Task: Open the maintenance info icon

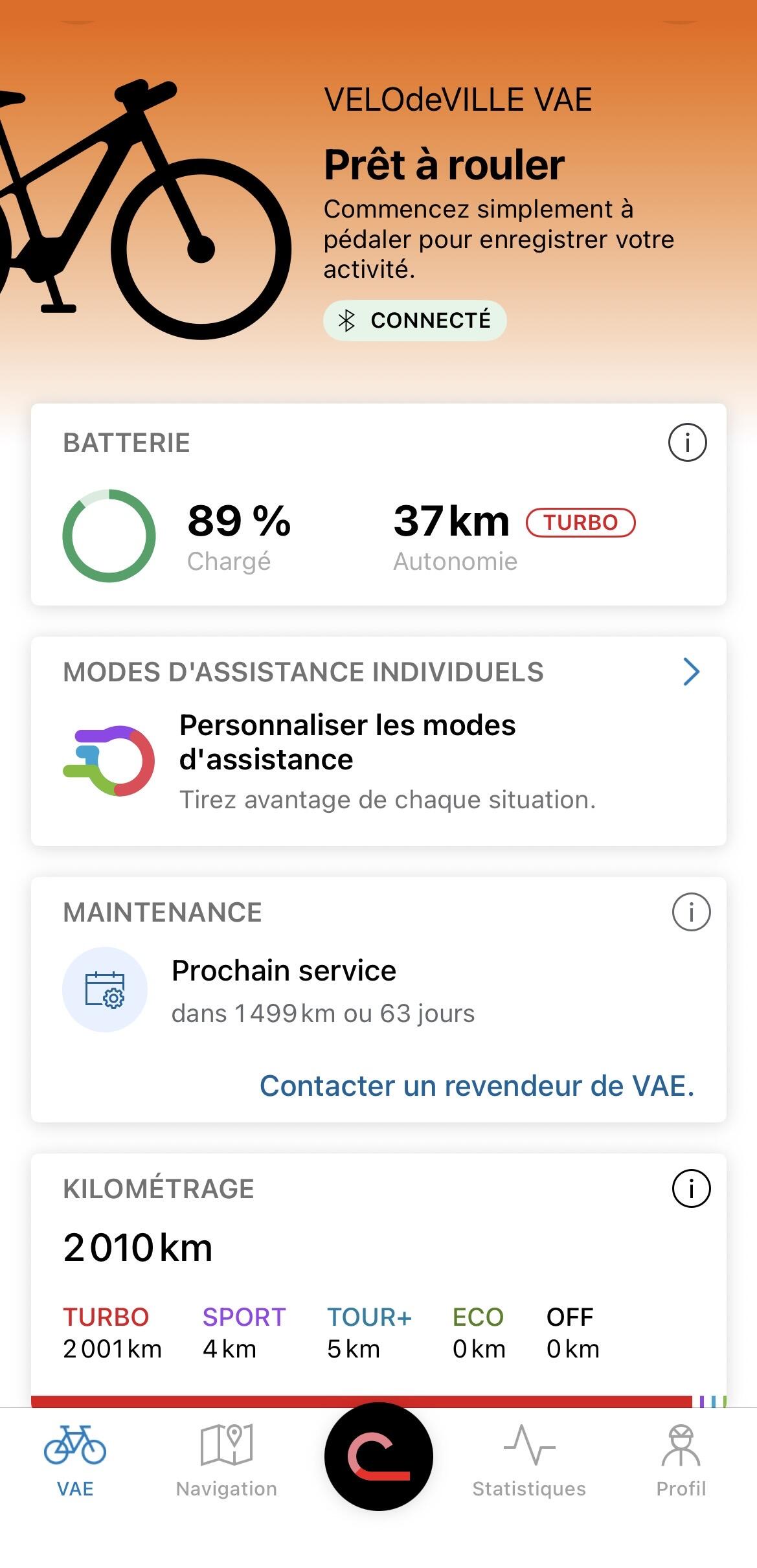Action: pos(691,912)
